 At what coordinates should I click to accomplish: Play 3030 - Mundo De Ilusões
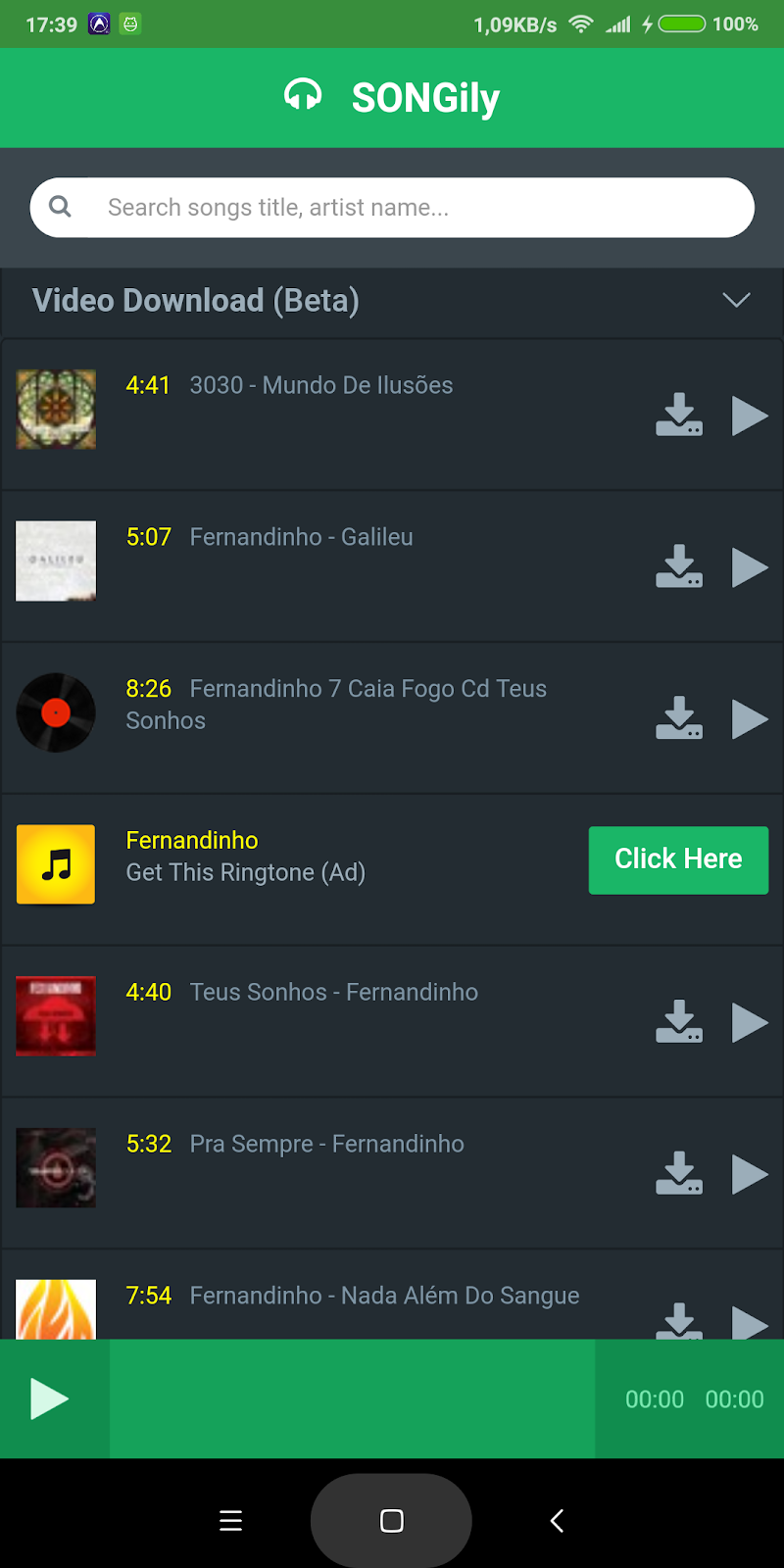pyautogui.click(x=750, y=416)
